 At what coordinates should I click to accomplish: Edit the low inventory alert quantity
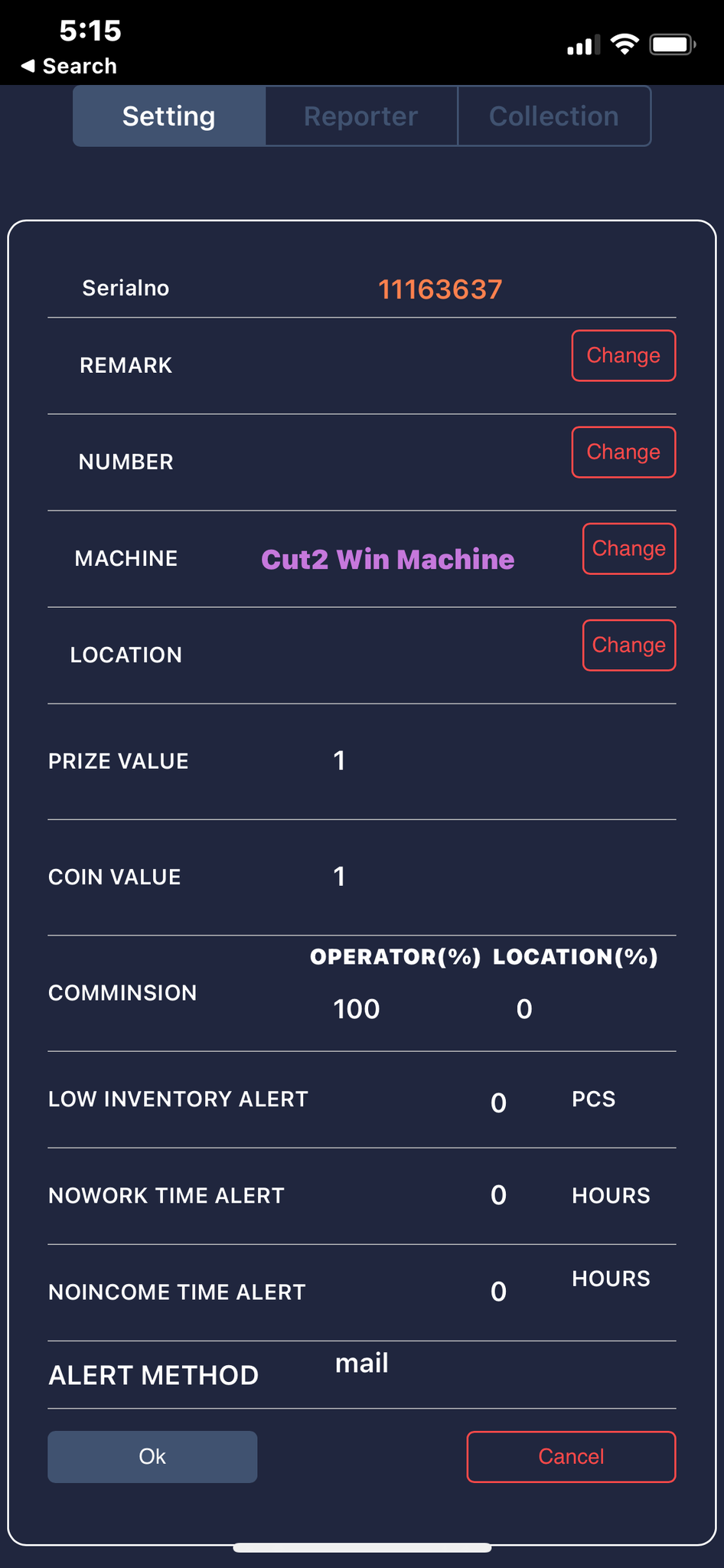pos(499,1102)
